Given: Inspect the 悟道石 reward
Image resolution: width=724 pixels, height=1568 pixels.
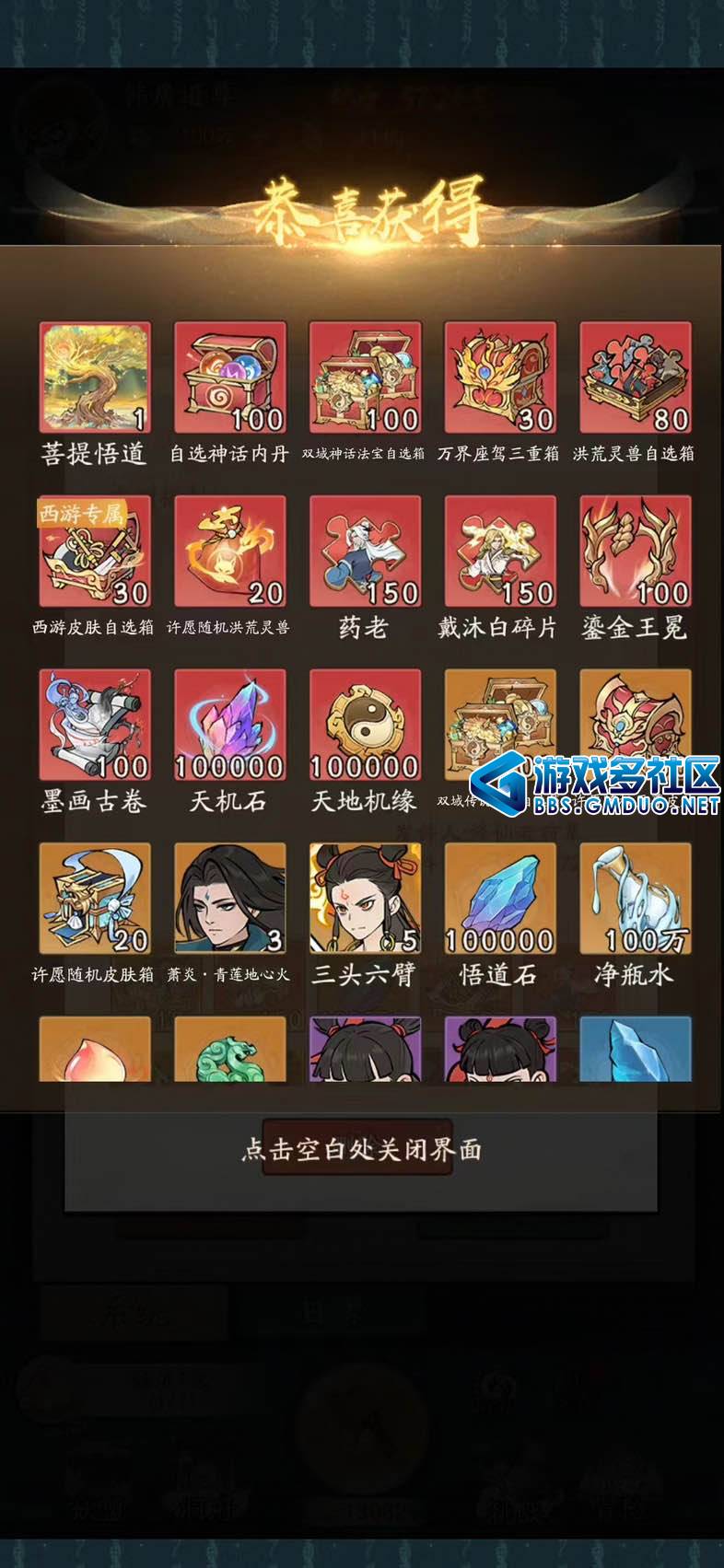Looking at the screenshot, I should coord(500,899).
